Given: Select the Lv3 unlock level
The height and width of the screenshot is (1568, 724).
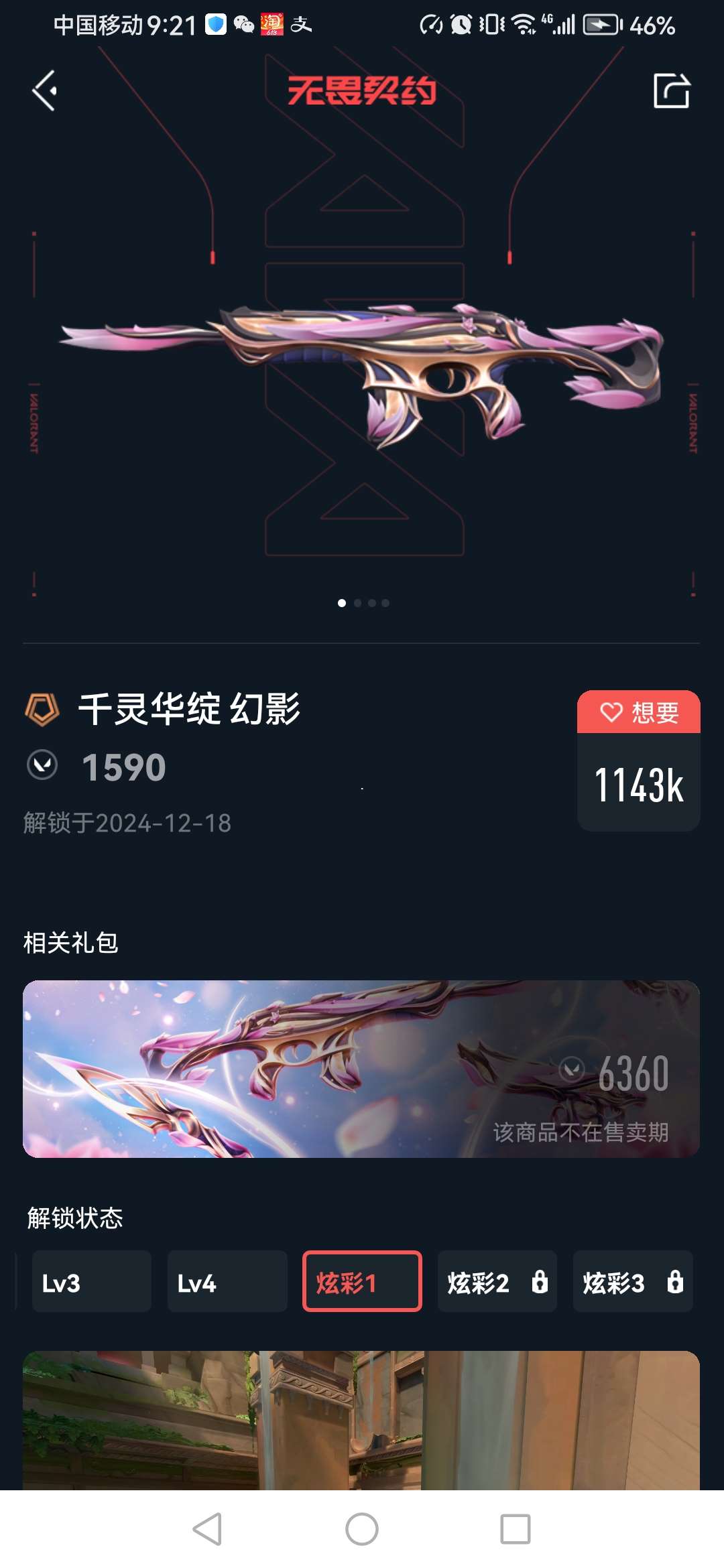Looking at the screenshot, I should [x=91, y=1281].
